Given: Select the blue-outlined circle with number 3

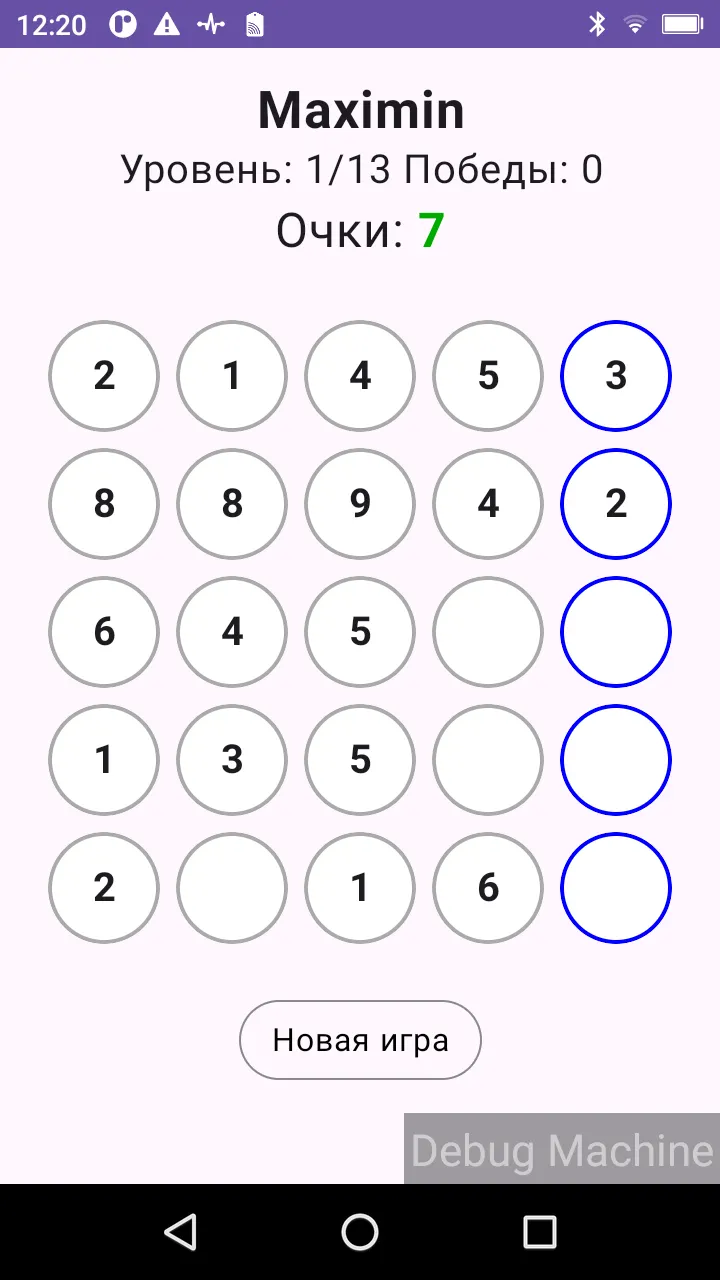Looking at the screenshot, I should [616, 376].
